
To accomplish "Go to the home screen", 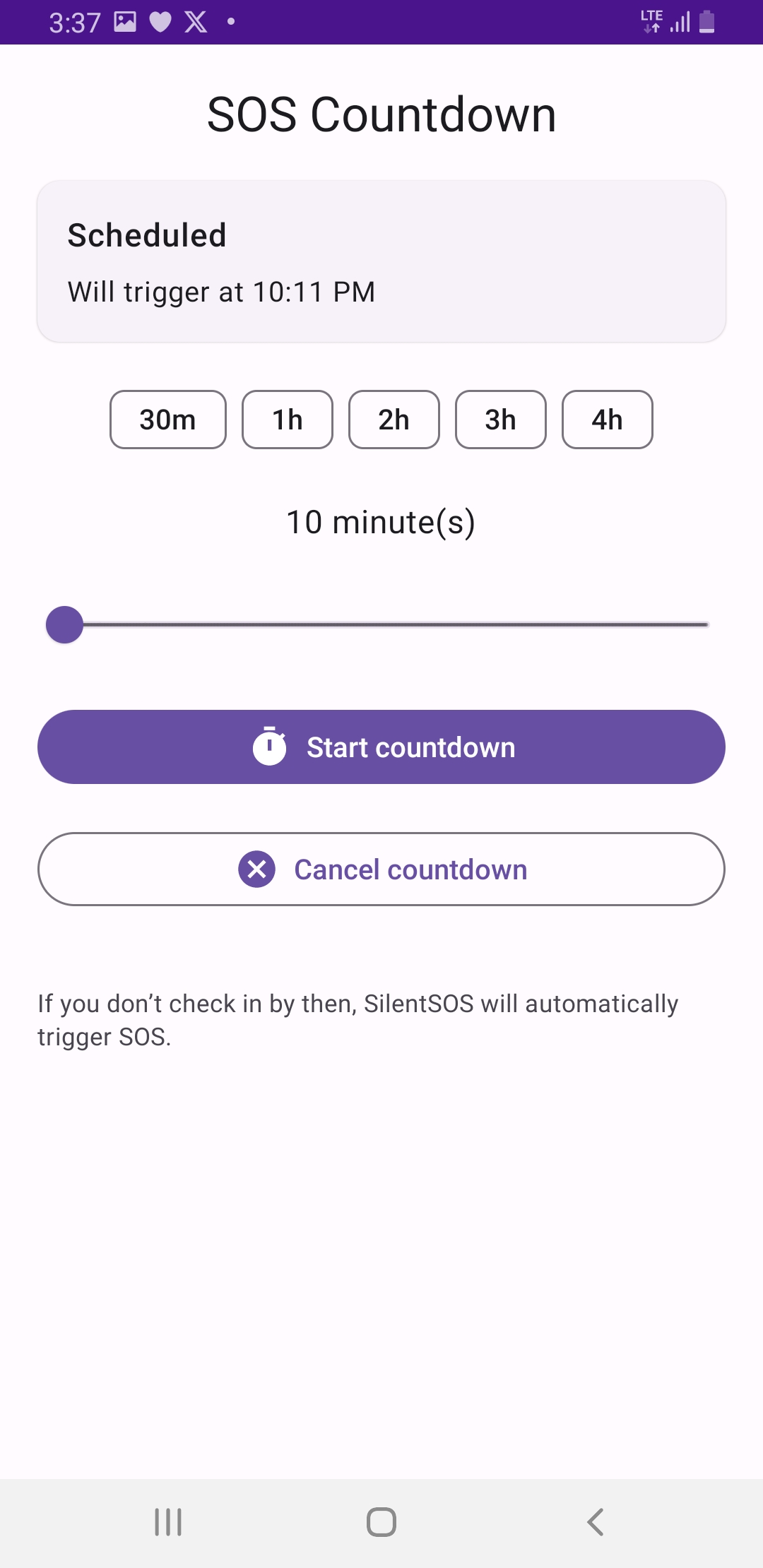I will [381, 1522].
